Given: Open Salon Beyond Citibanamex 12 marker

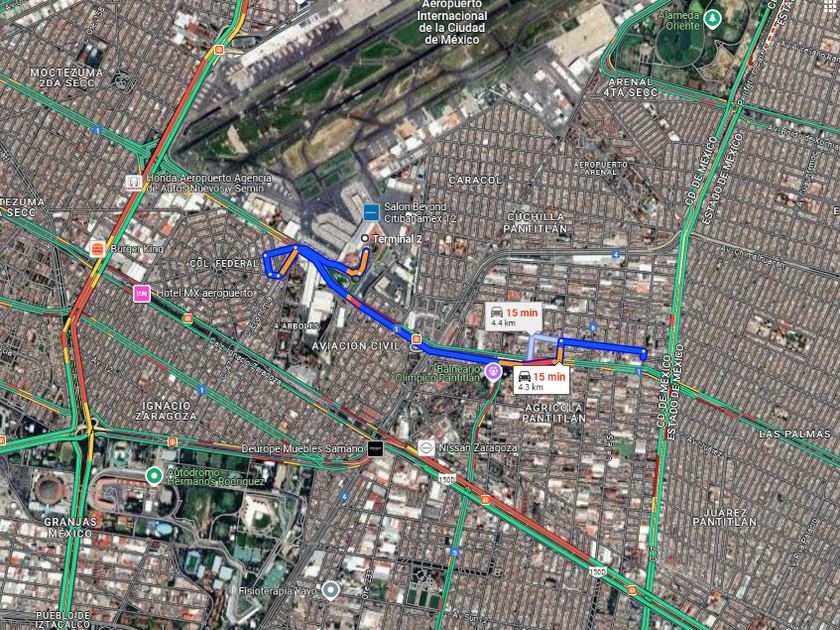Looking at the screenshot, I should click(x=371, y=212).
